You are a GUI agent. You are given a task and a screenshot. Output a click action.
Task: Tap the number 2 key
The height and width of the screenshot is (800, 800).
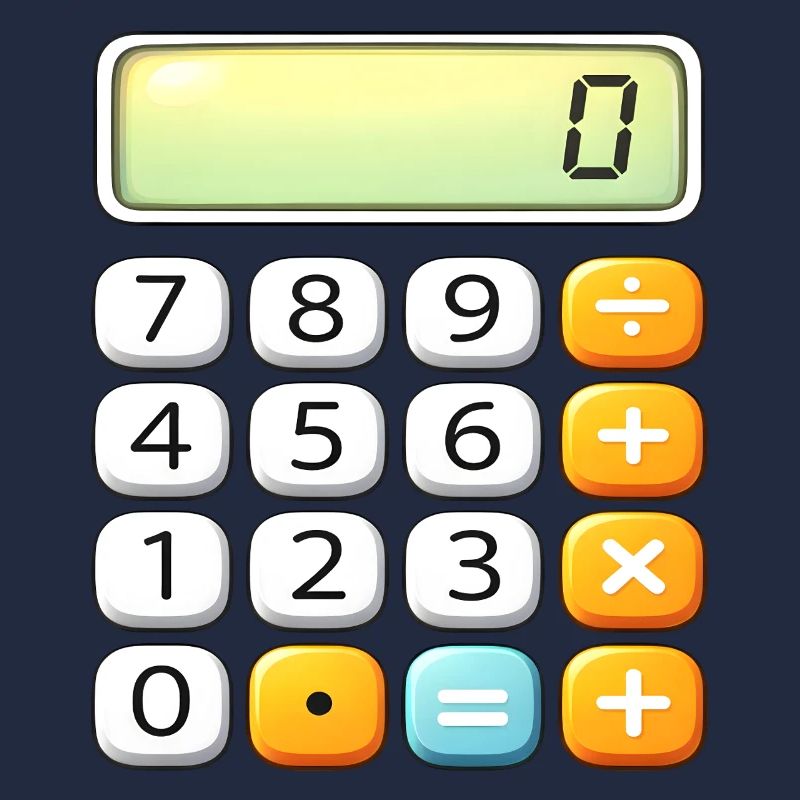pos(316,568)
